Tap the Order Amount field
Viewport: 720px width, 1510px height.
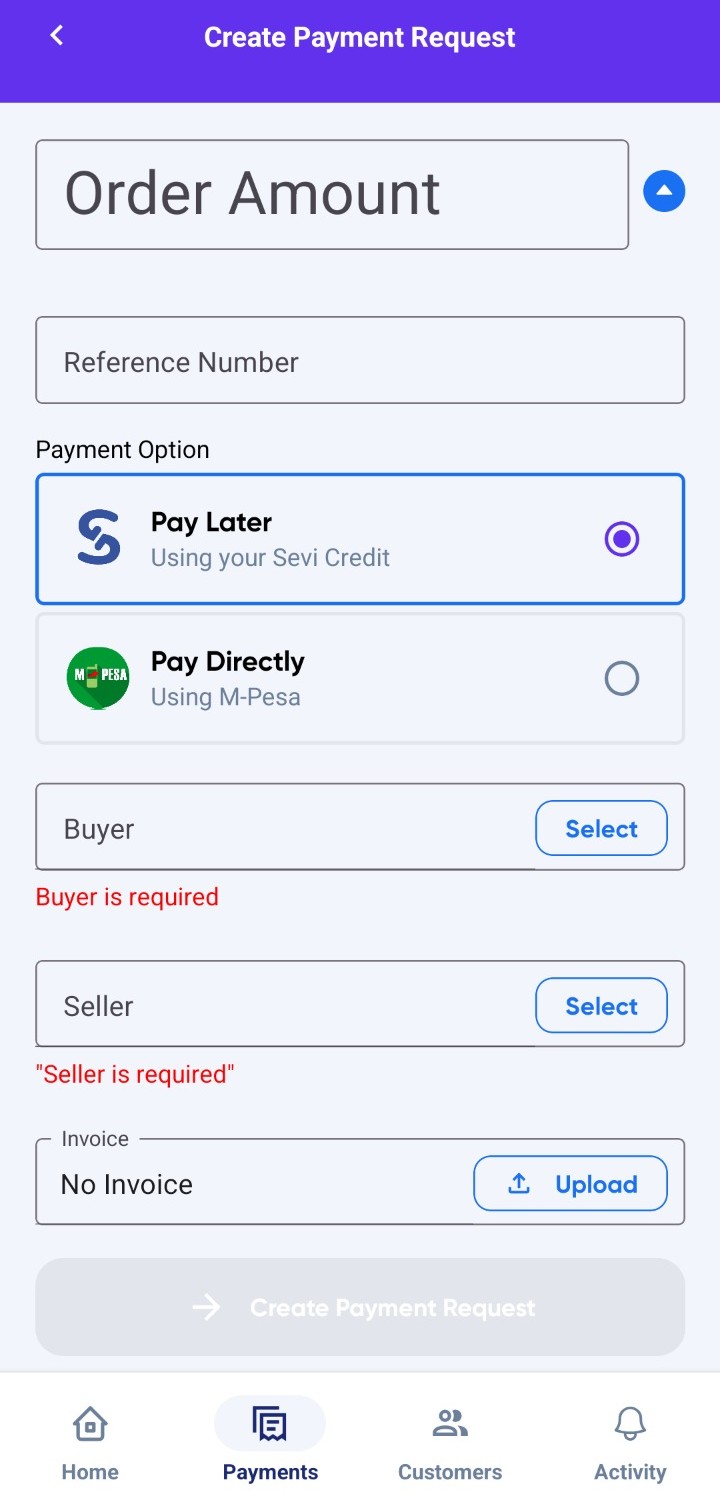(x=331, y=194)
